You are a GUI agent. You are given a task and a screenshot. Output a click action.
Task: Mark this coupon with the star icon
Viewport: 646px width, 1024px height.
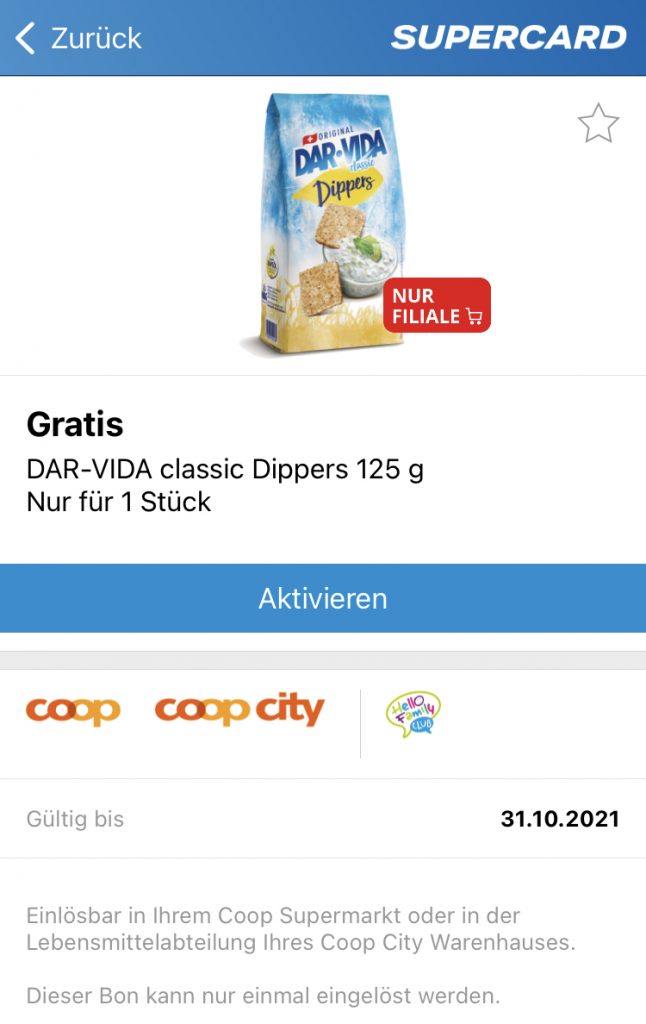point(598,124)
